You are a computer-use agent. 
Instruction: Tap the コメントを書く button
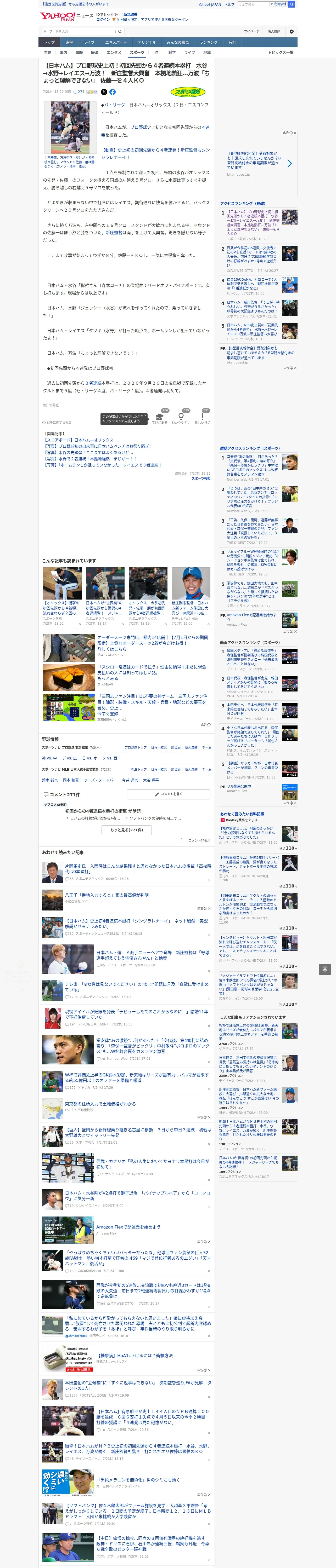click(169, 794)
